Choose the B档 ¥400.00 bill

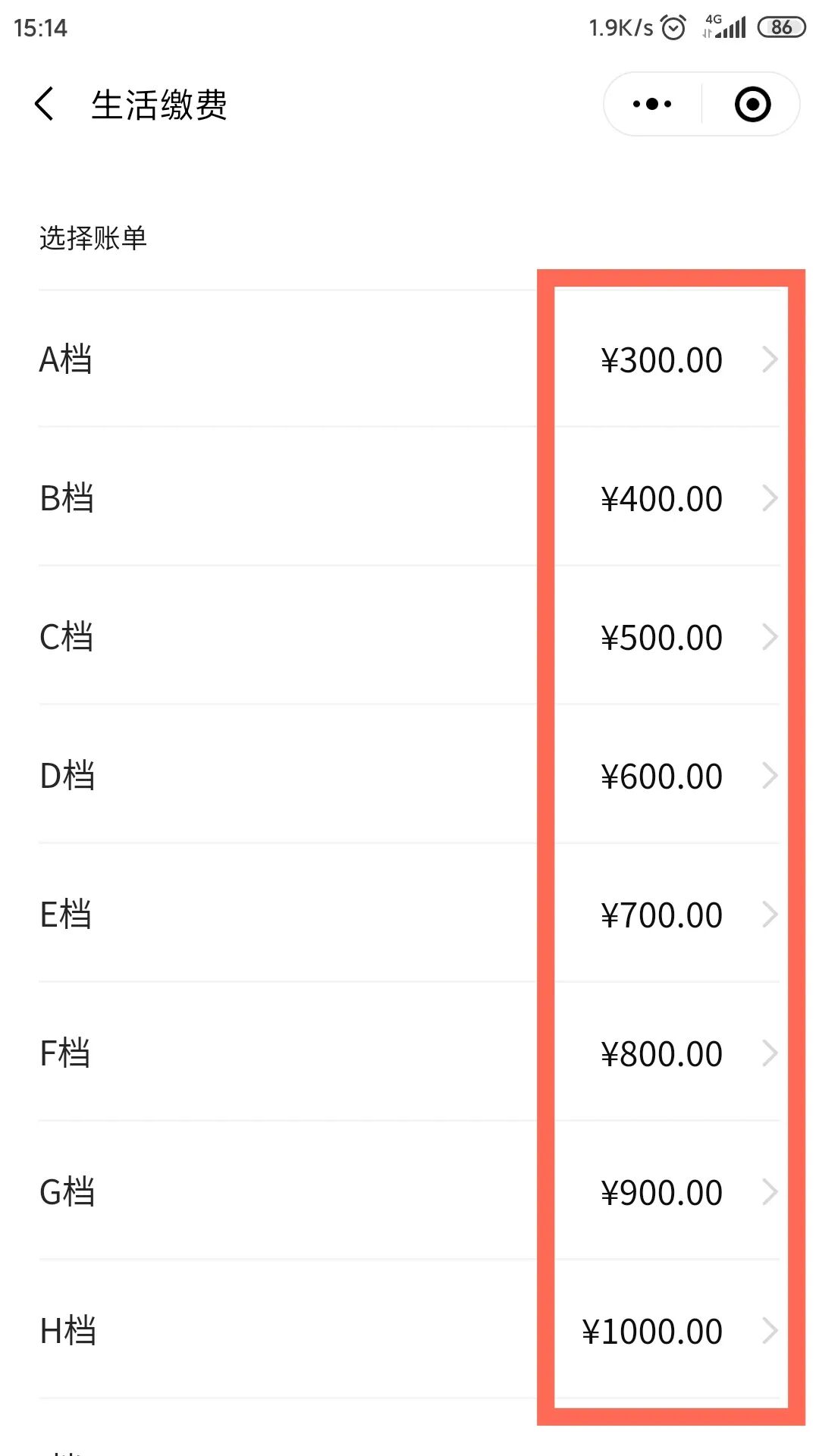pos(409,498)
